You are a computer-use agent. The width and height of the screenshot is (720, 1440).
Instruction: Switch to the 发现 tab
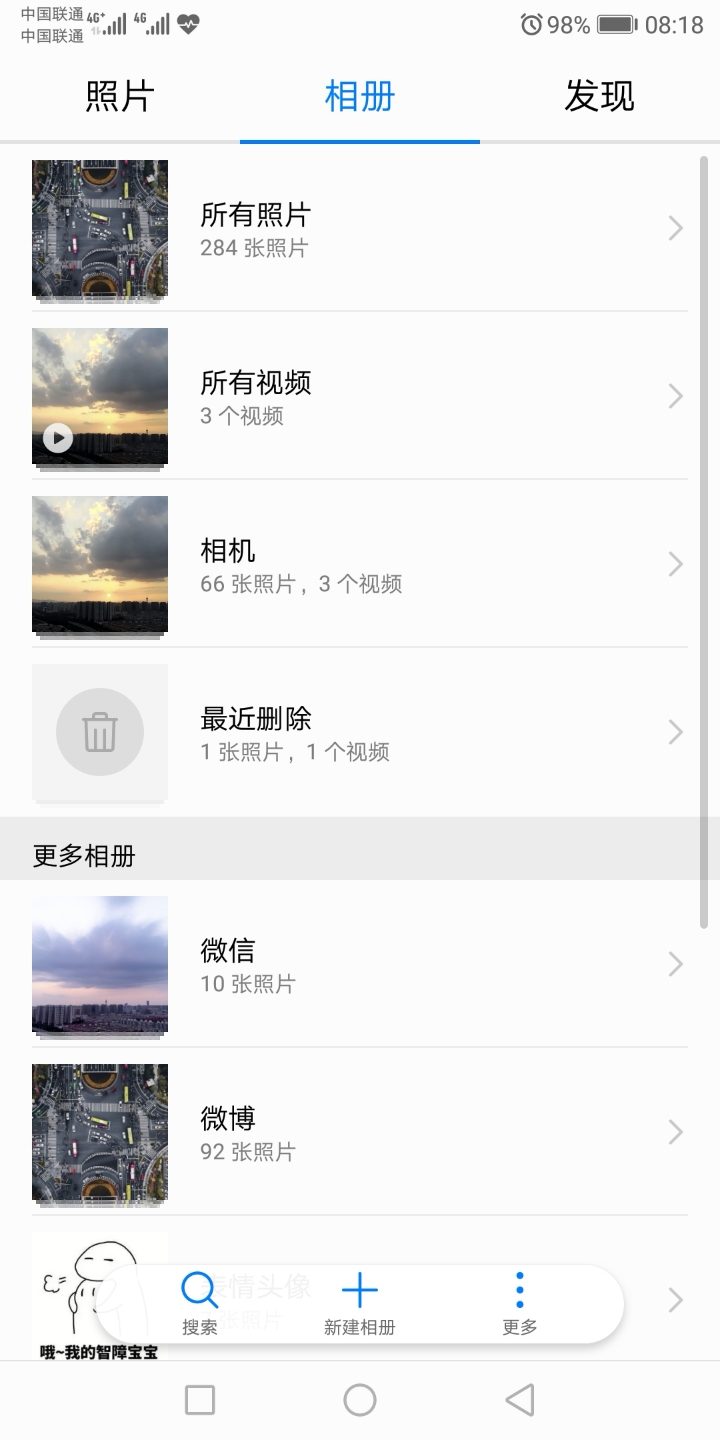[598, 95]
